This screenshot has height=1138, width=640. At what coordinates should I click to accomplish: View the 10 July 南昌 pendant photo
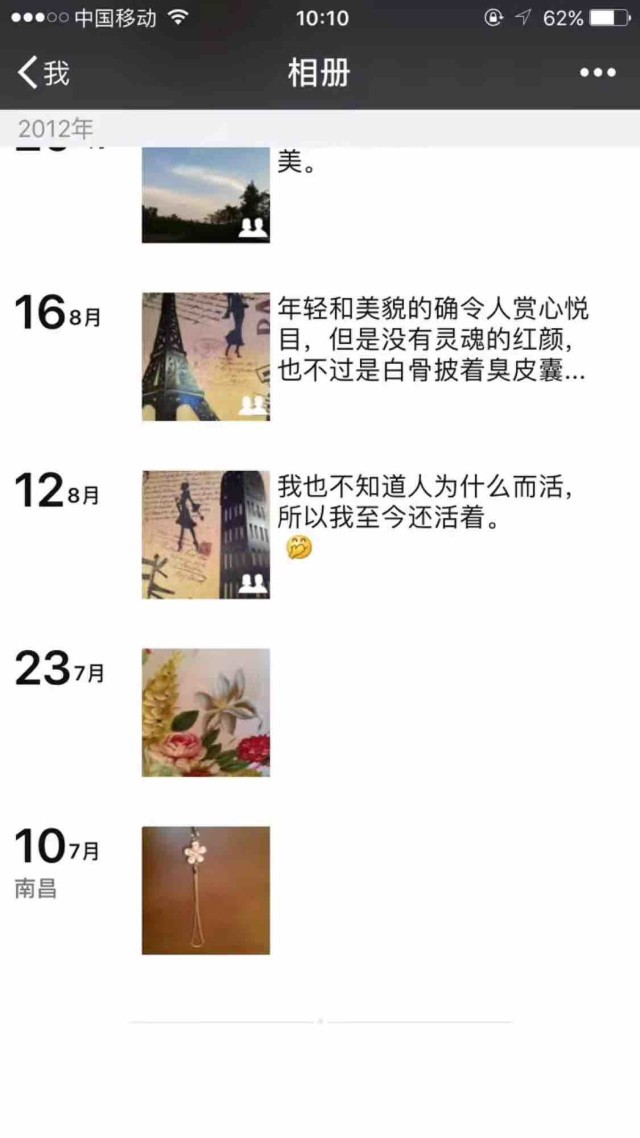pos(205,890)
